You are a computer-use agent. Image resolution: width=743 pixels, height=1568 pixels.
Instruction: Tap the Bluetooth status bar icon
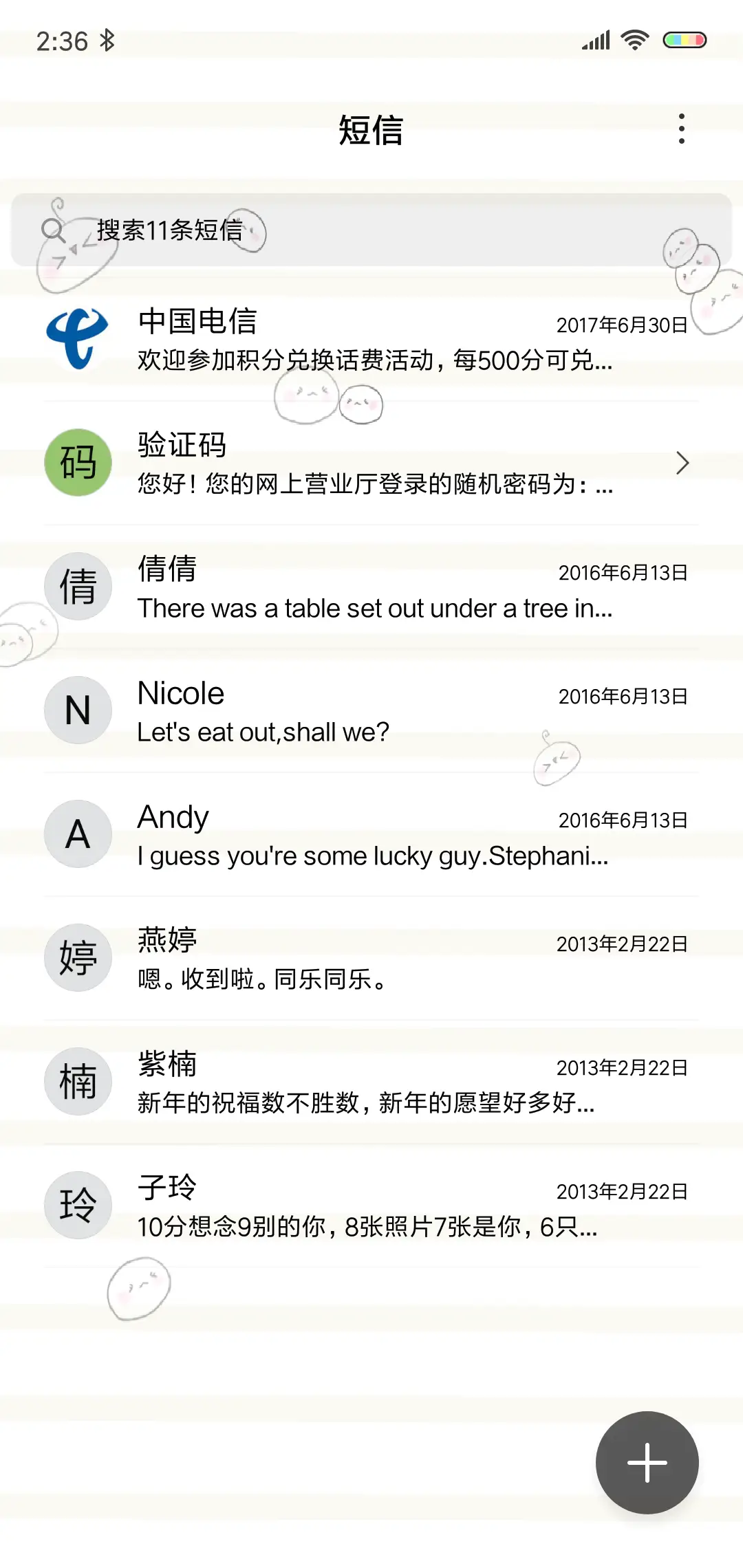tap(107, 41)
